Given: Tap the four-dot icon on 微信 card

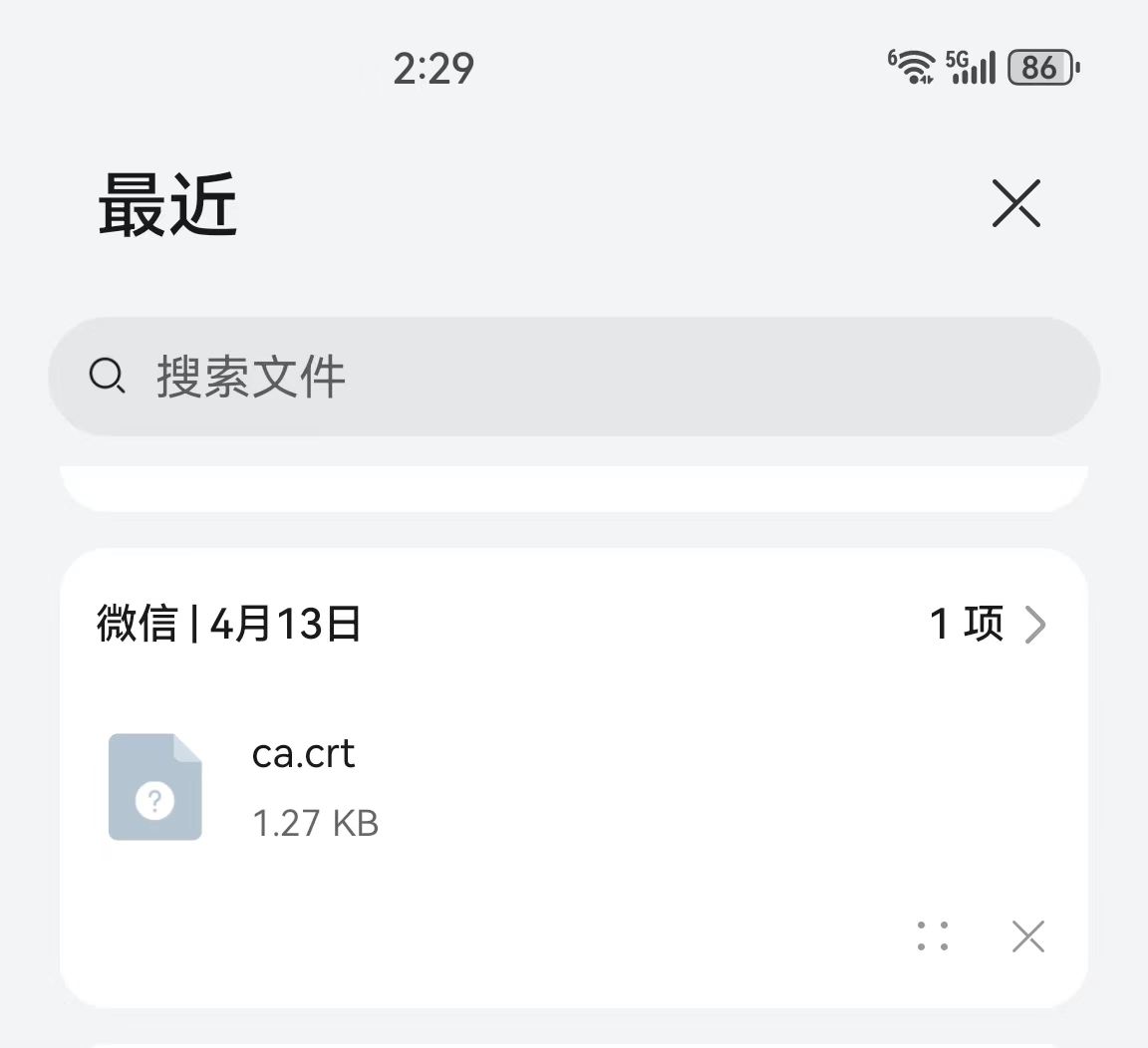Looking at the screenshot, I should [932, 936].
